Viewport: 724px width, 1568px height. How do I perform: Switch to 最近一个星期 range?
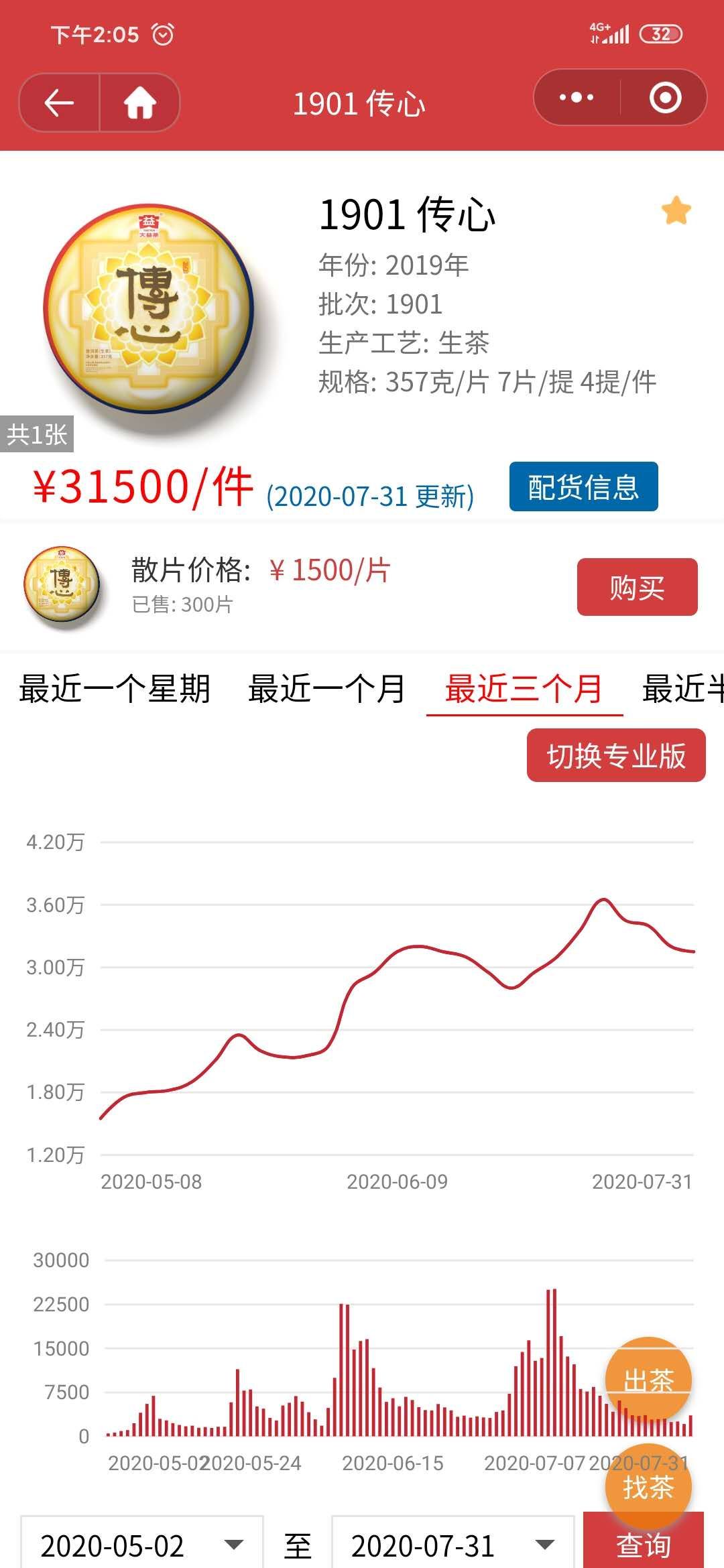[x=115, y=689]
